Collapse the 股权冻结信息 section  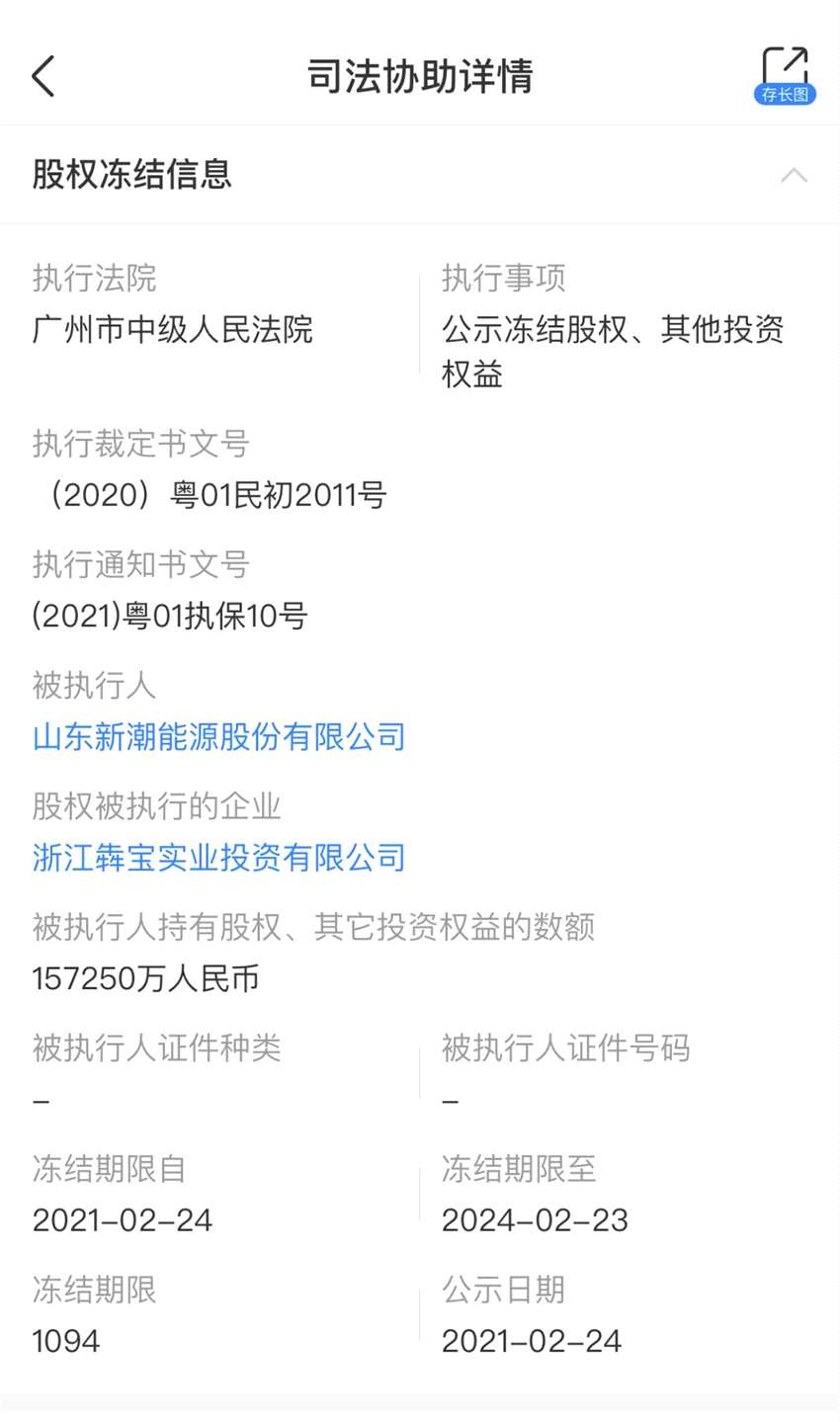coord(794,176)
